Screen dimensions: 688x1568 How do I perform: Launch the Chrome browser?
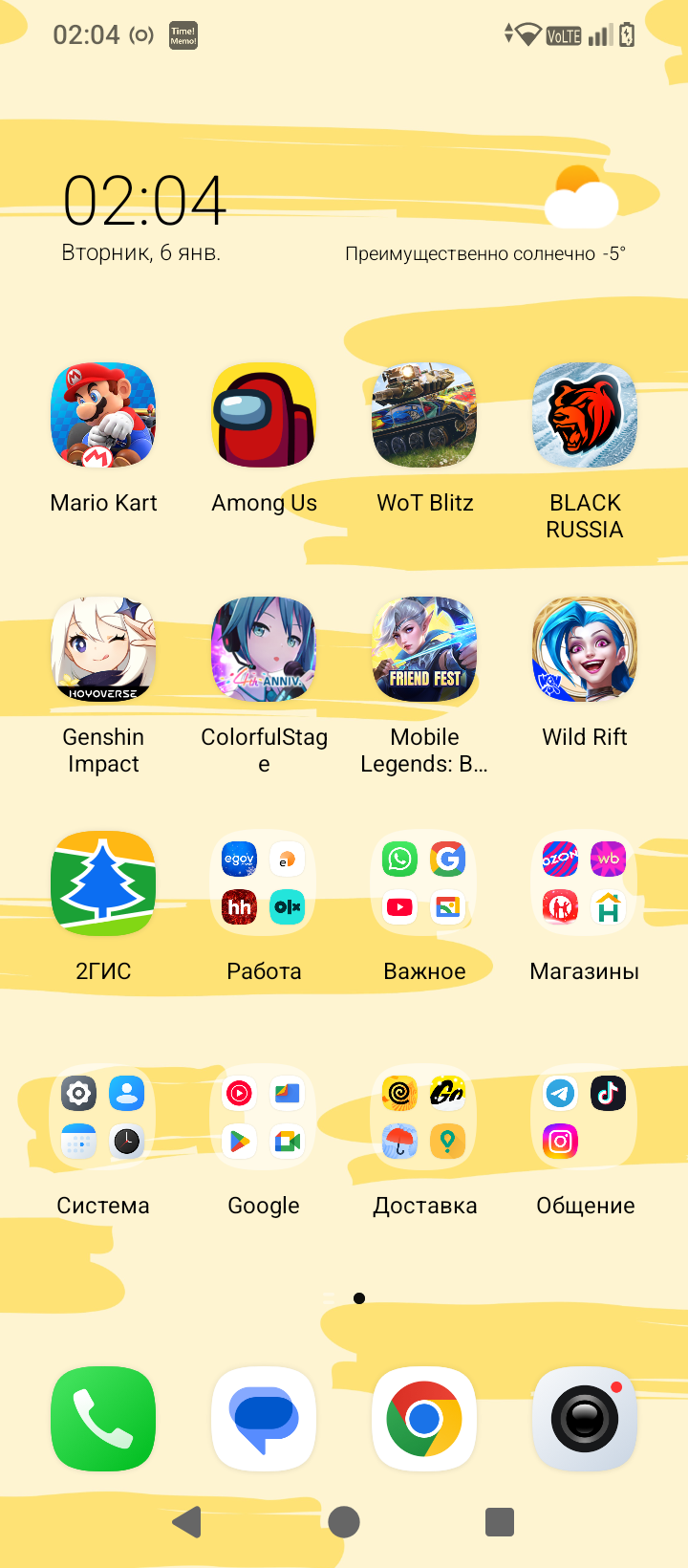(x=424, y=1419)
